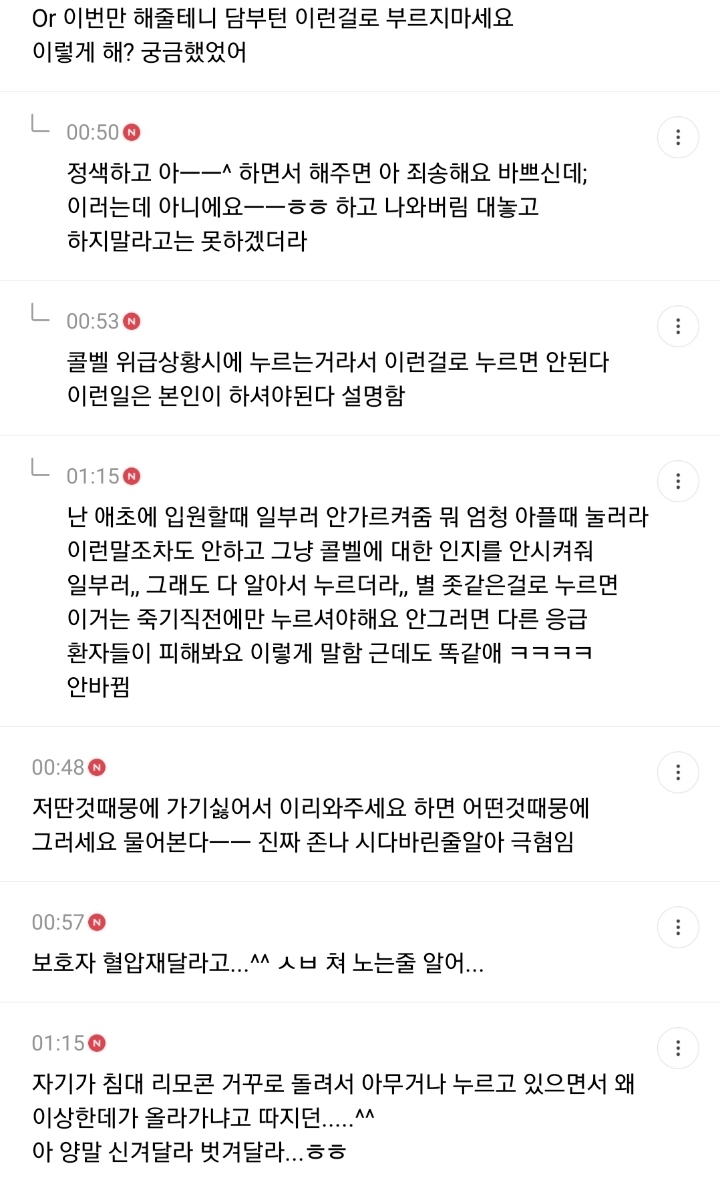Open the options menu of the 00:48 comment

[x=679, y=772]
